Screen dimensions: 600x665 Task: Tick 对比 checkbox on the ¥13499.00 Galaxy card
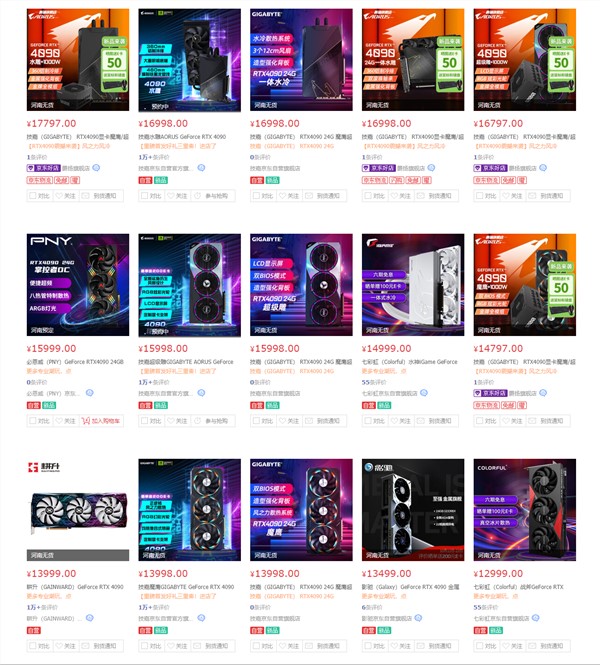[376, 645]
